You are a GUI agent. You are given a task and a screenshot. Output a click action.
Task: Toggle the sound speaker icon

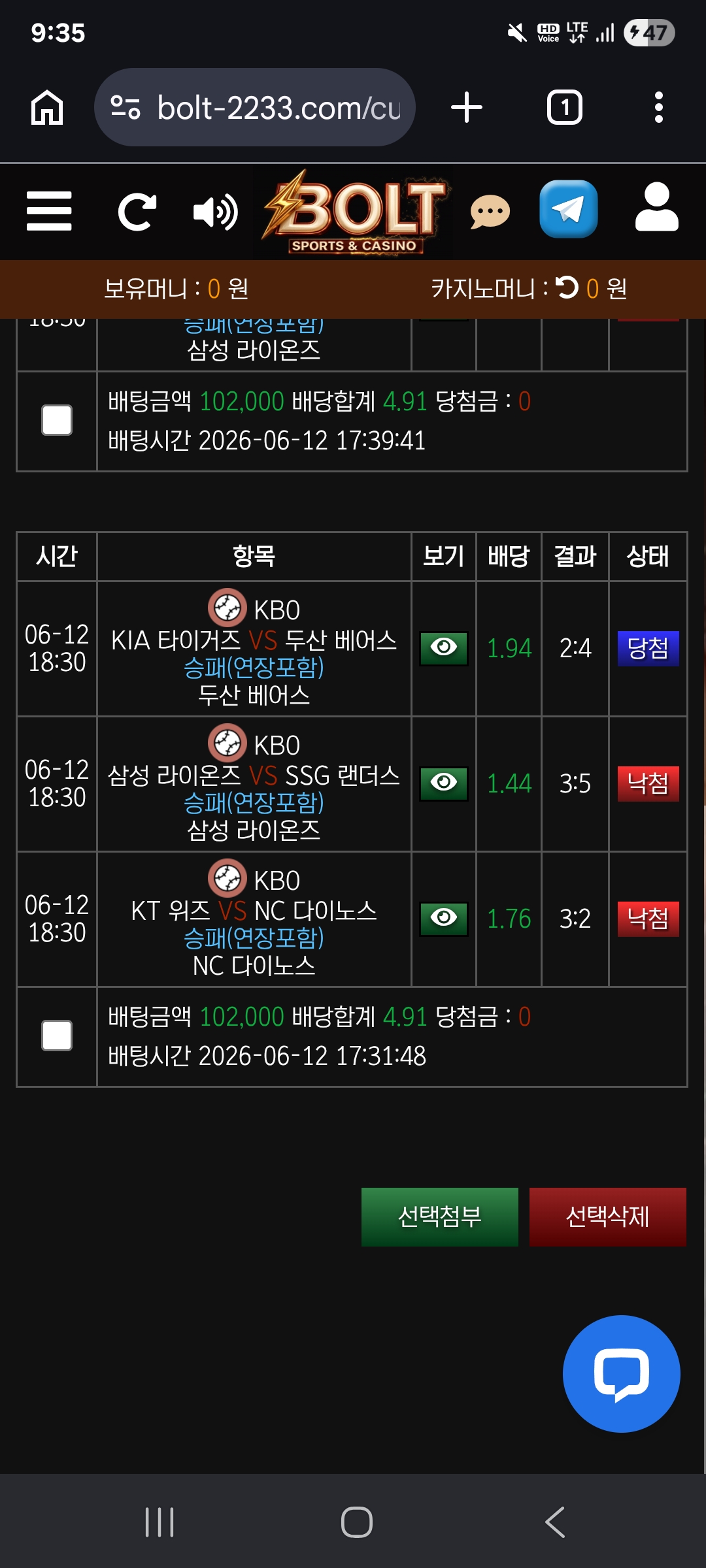(216, 212)
